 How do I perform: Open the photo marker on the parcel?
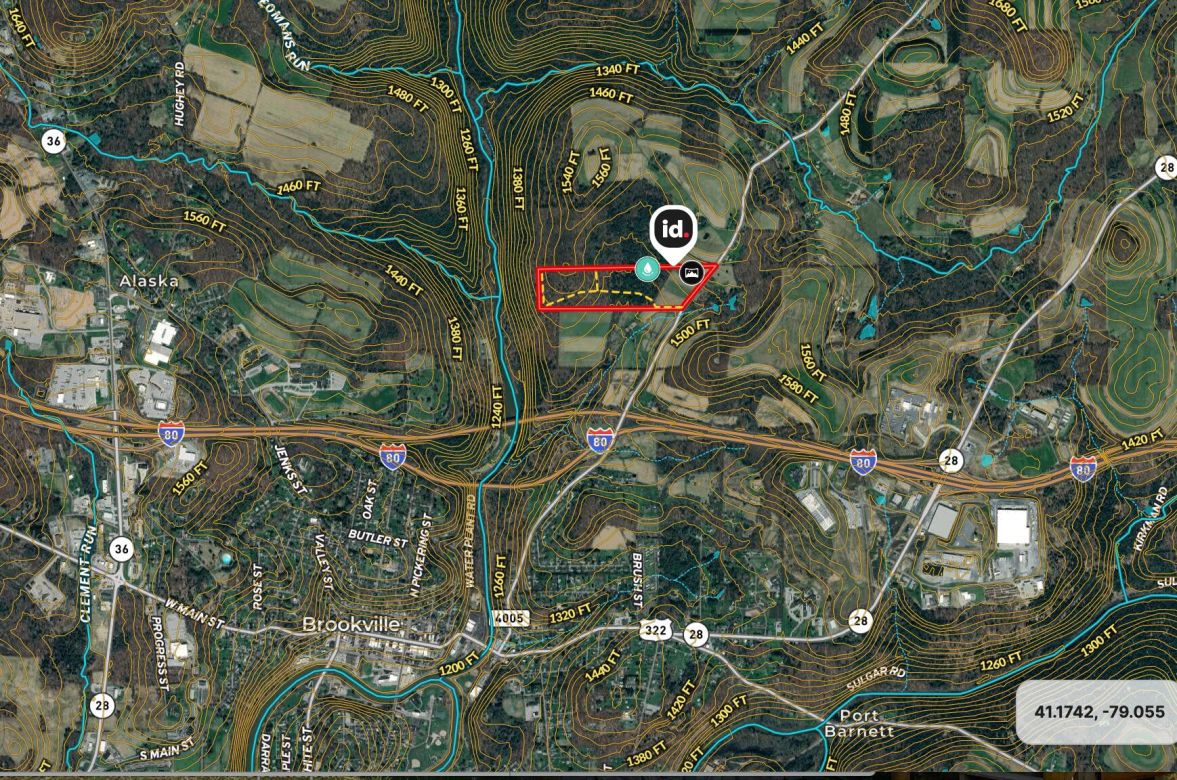click(x=689, y=270)
